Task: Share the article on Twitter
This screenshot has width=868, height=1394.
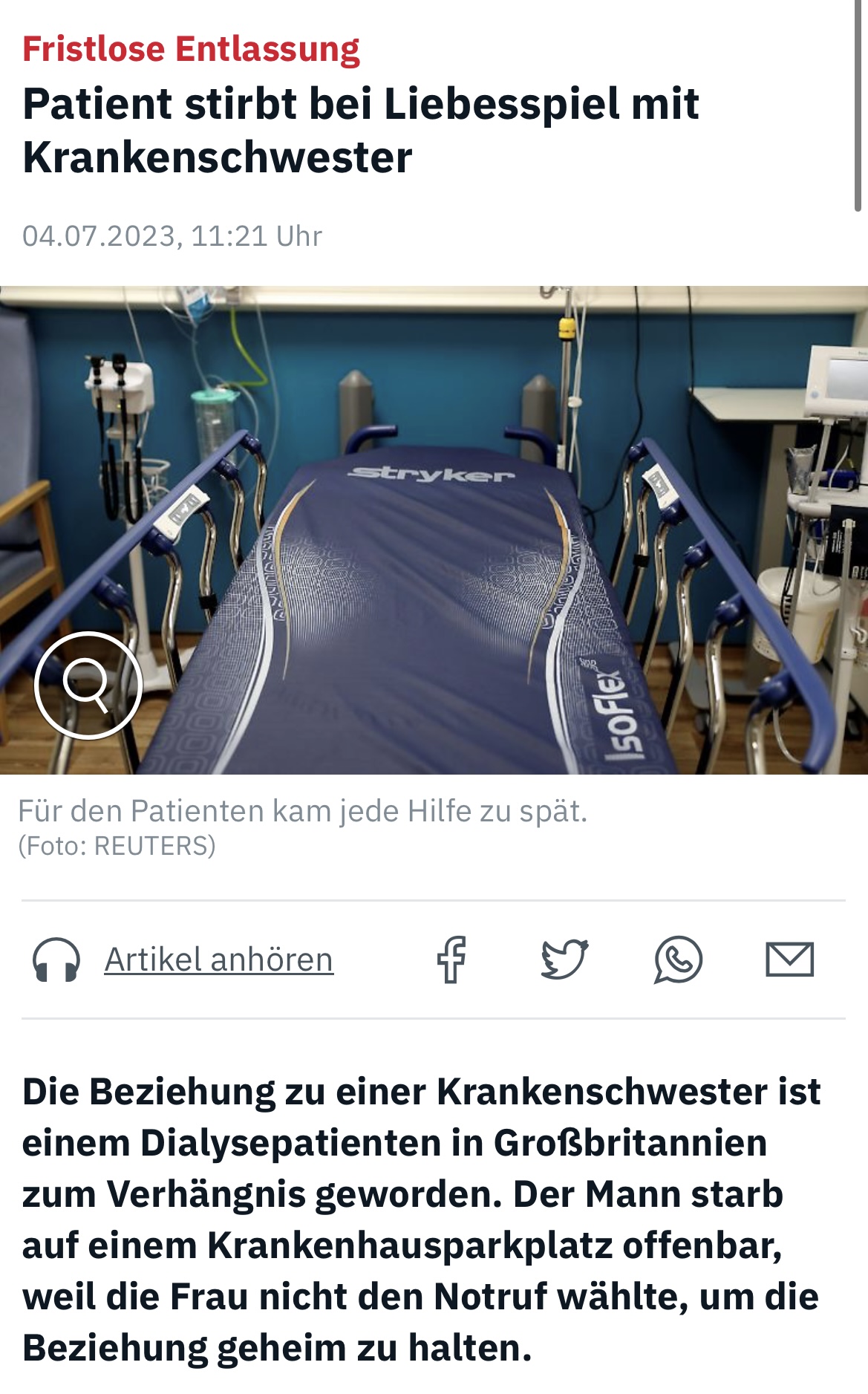Action: coord(564,960)
